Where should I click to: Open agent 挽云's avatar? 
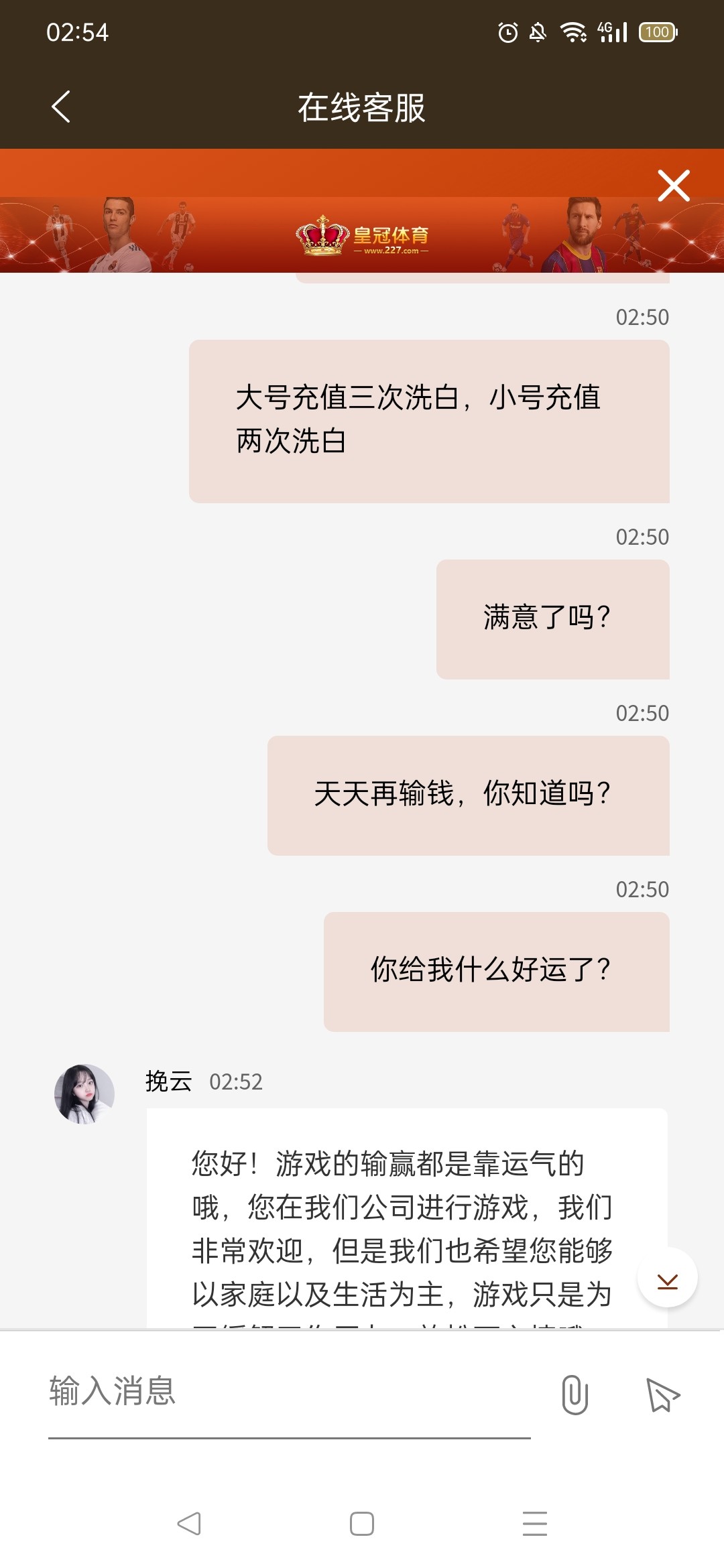84,1094
